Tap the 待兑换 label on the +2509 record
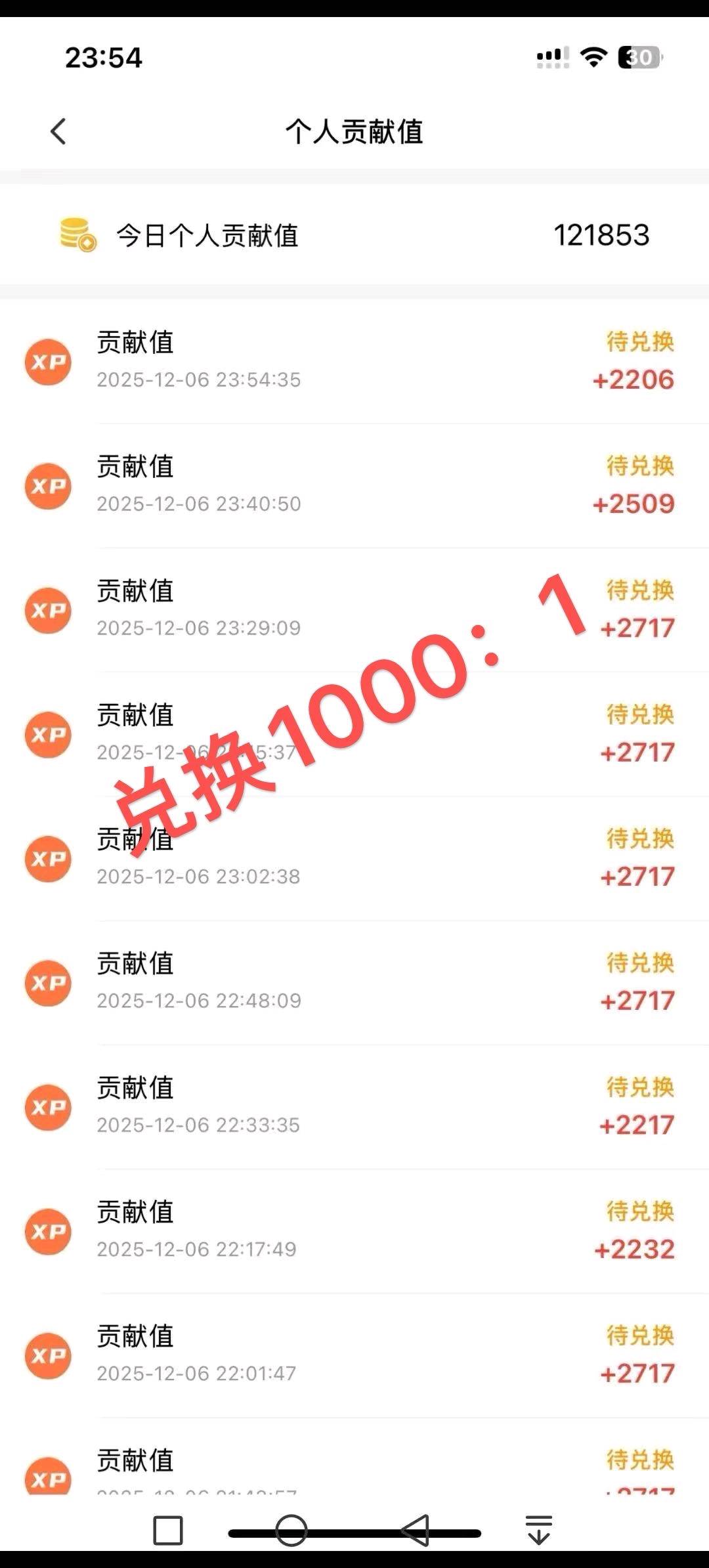This screenshot has width=709, height=1568. pos(640,466)
